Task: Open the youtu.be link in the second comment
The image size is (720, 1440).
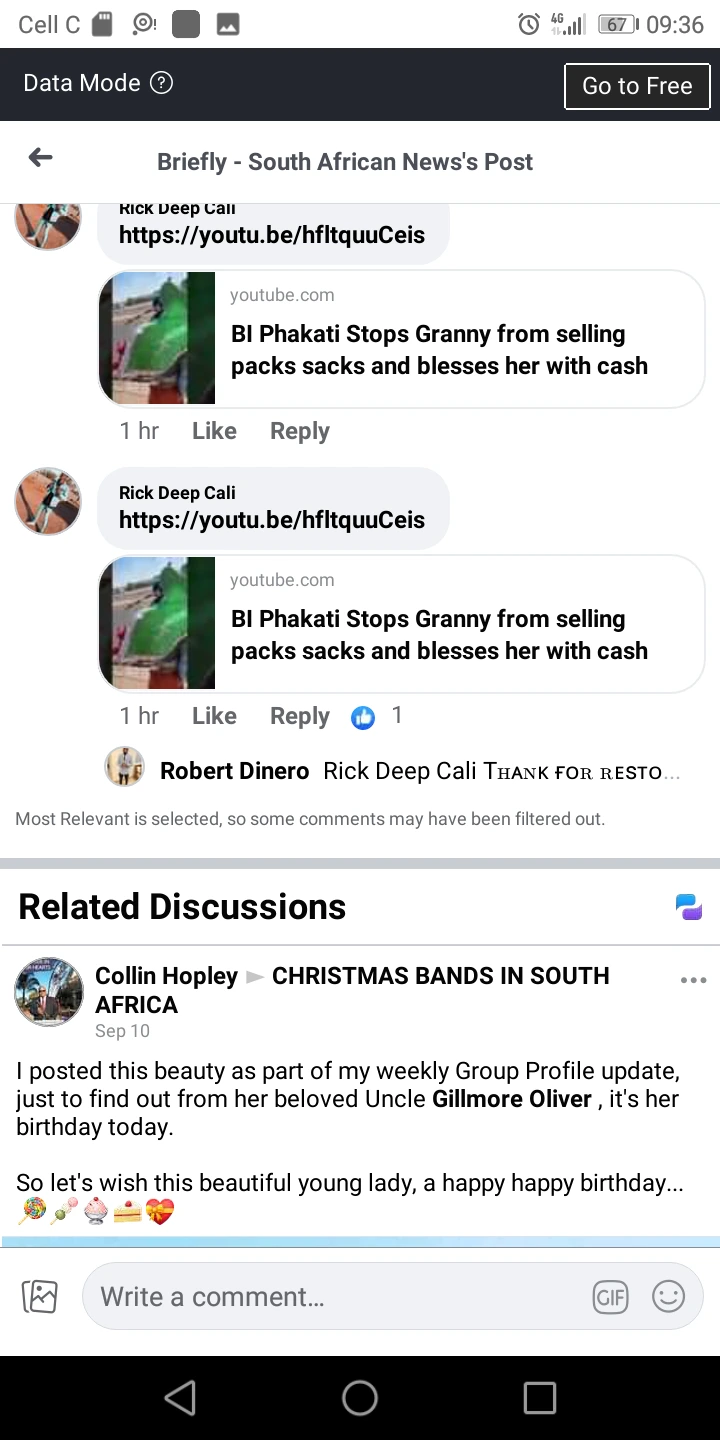Action: click(x=272, y=520)
